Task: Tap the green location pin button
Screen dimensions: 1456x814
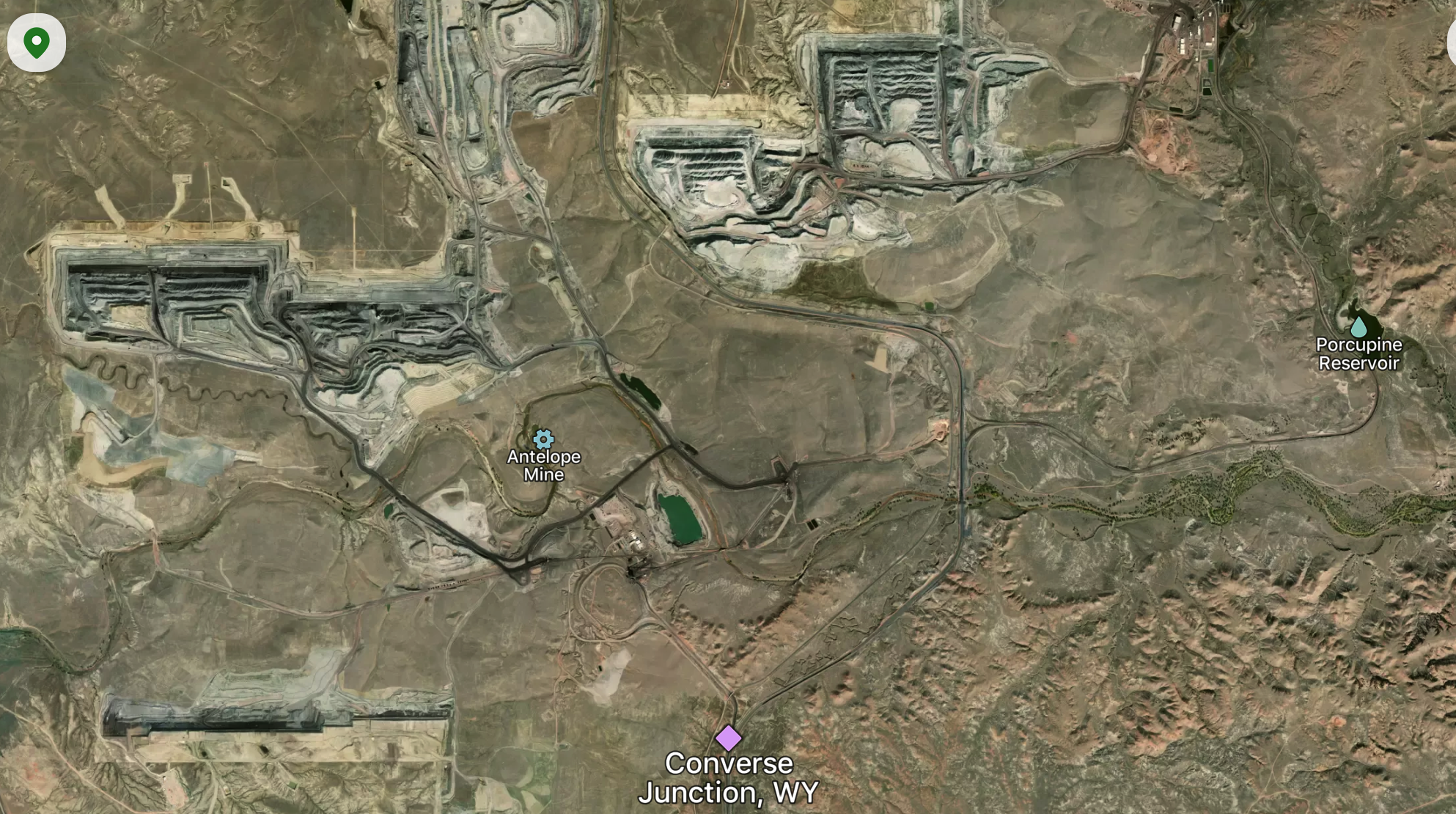Action: pyautogui.click(x=37, y=43)
